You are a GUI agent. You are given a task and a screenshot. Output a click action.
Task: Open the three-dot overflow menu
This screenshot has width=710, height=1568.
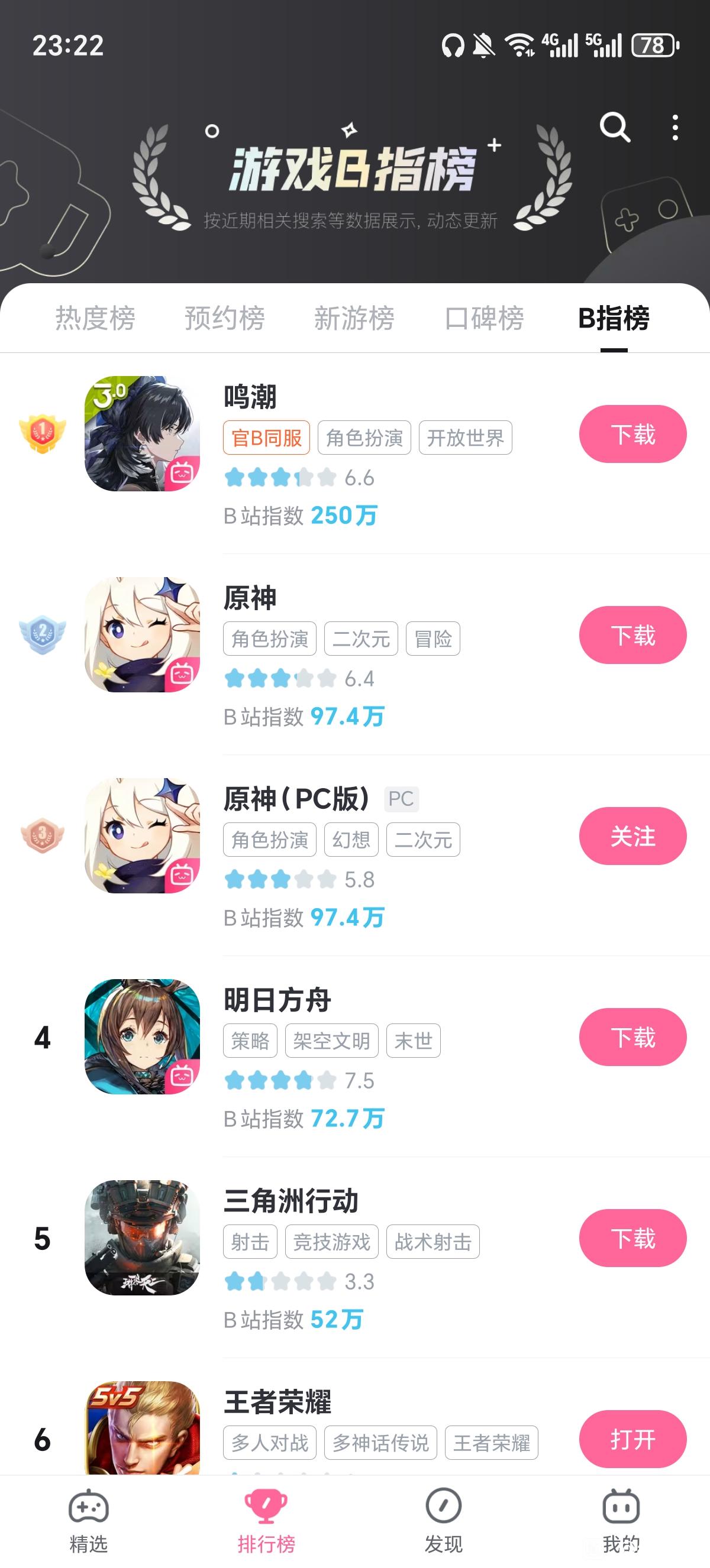tap(674, 128)
